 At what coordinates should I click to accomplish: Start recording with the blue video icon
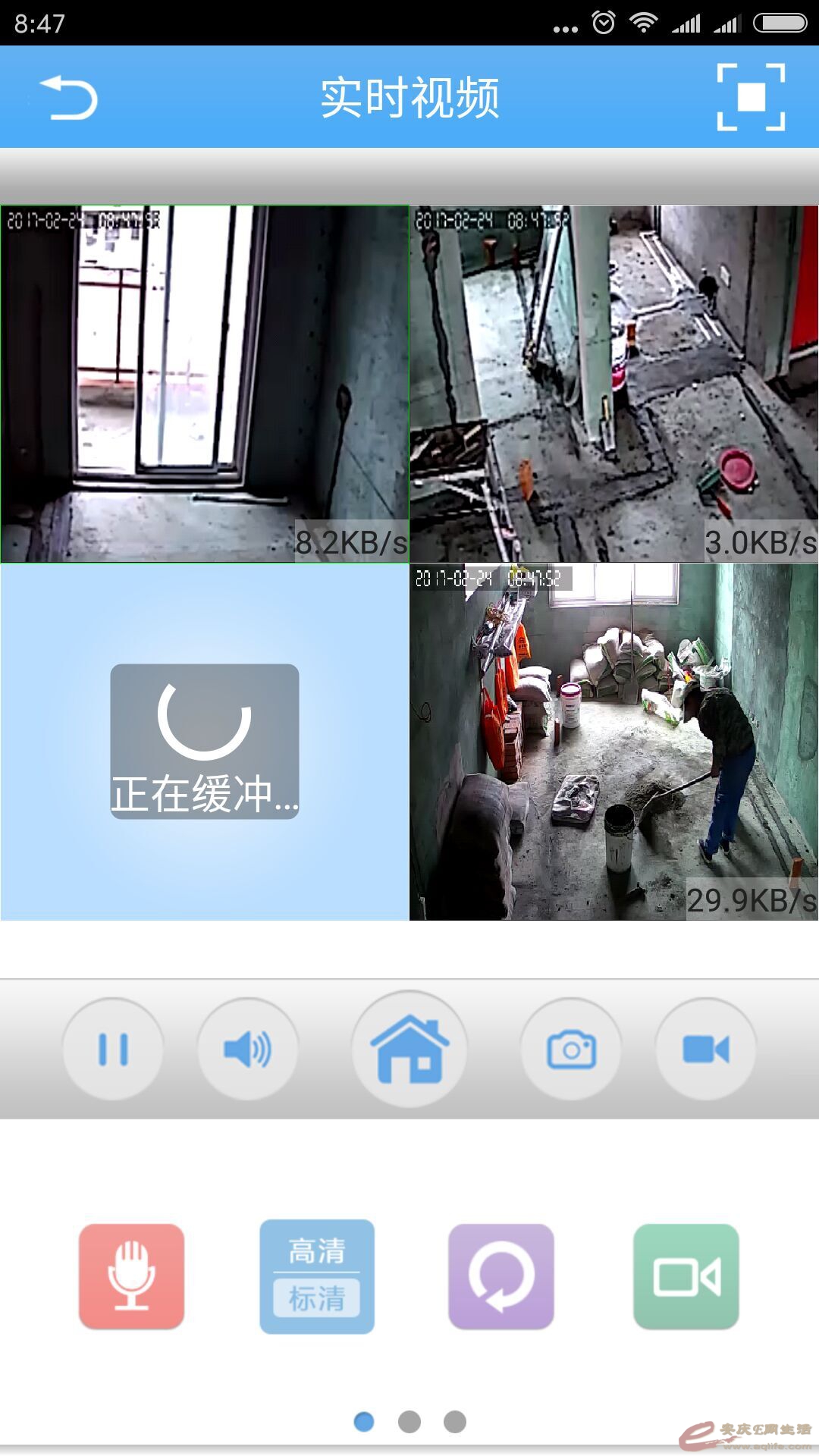(x=705, y=1050)
